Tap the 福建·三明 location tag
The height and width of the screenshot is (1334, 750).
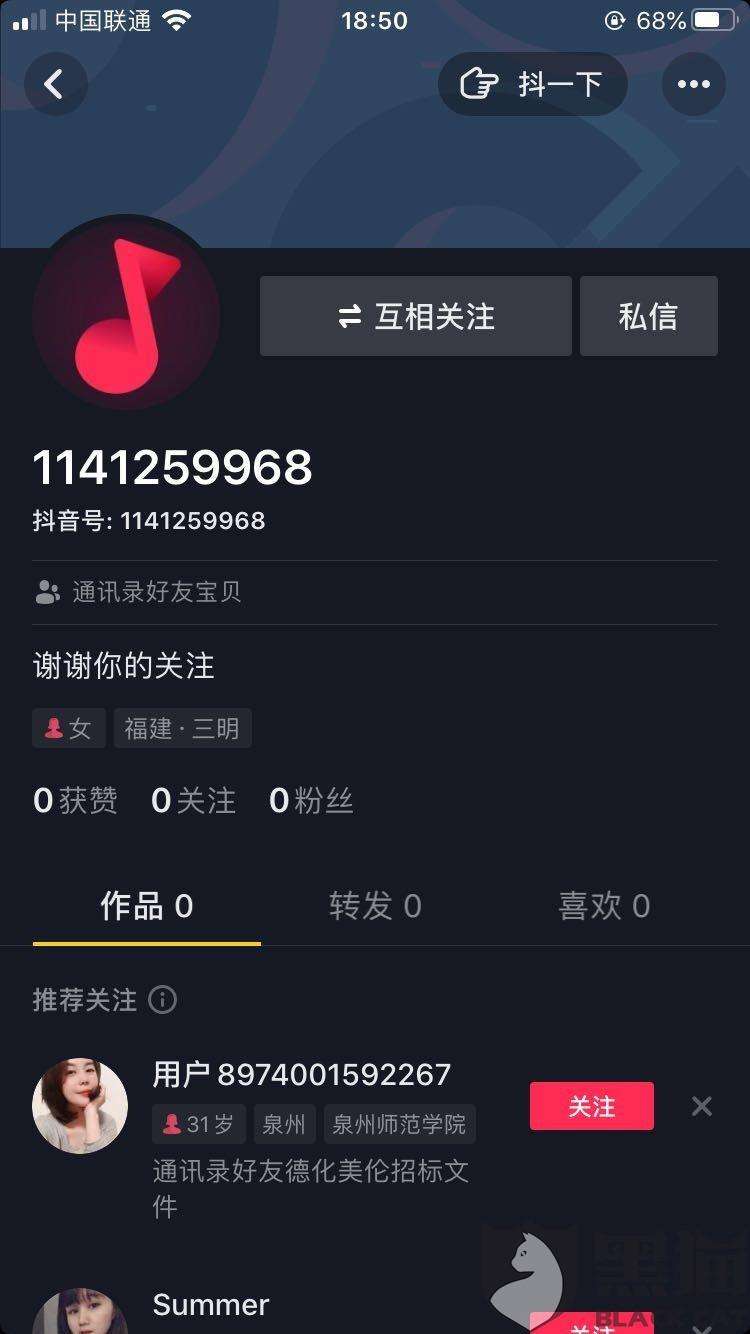[182, 728]
